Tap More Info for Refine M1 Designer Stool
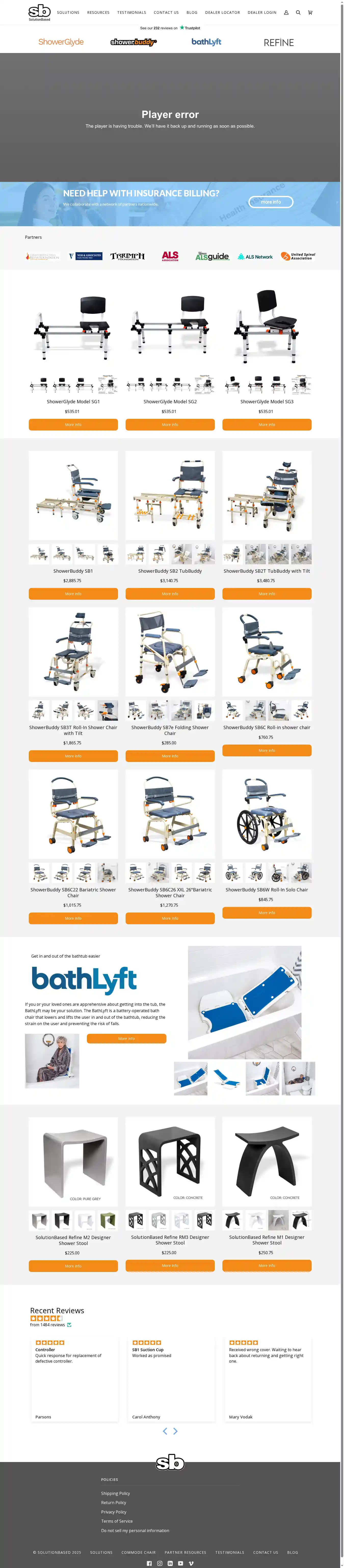Viewport: 344px width, 1568px height. (267, 1265)
